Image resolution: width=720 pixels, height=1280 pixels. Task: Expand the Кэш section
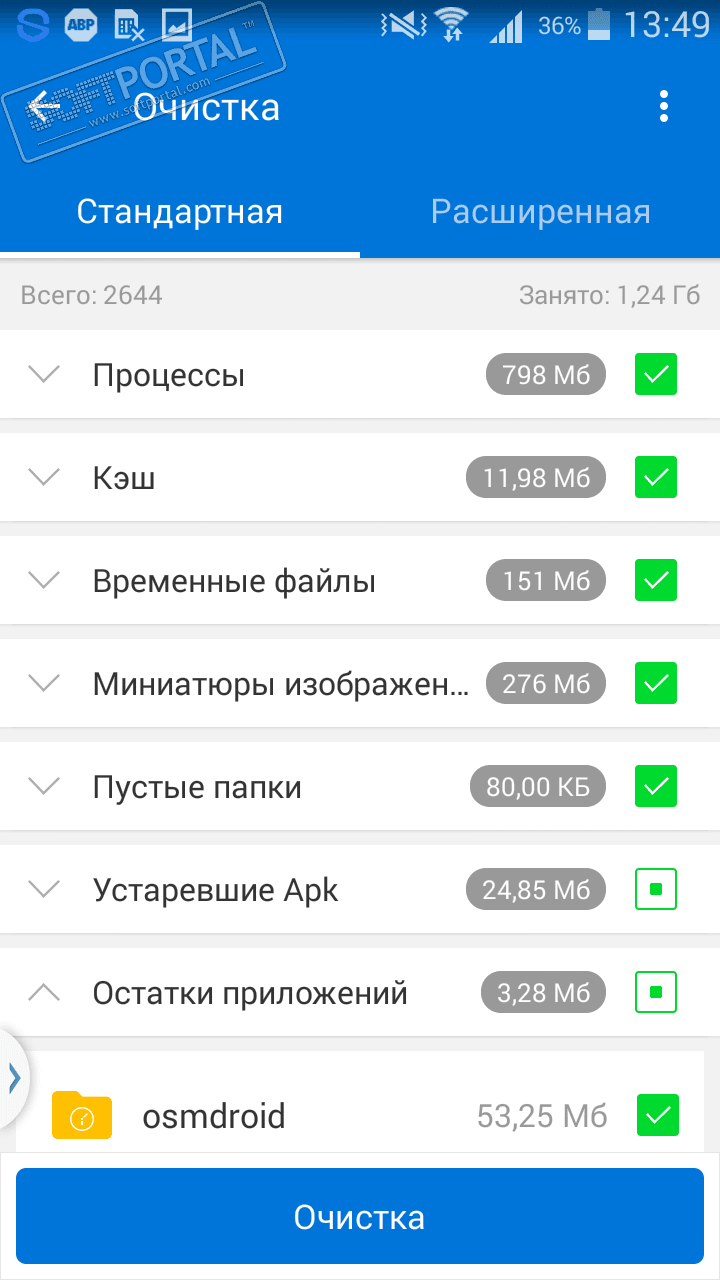coord(46,478)
